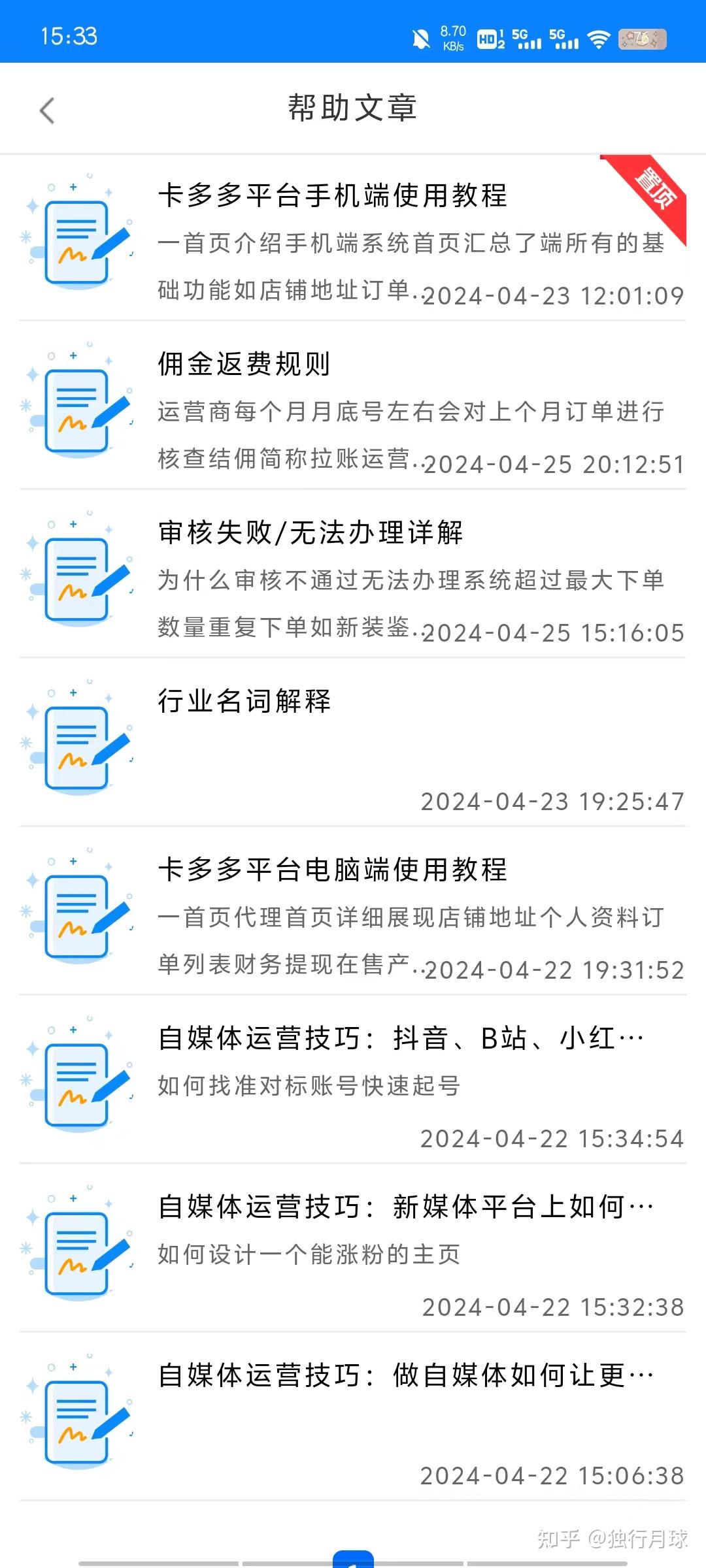706x1568 pixels.
Task: Go back from the 帮助文章 page
Action: click(47, 110)
